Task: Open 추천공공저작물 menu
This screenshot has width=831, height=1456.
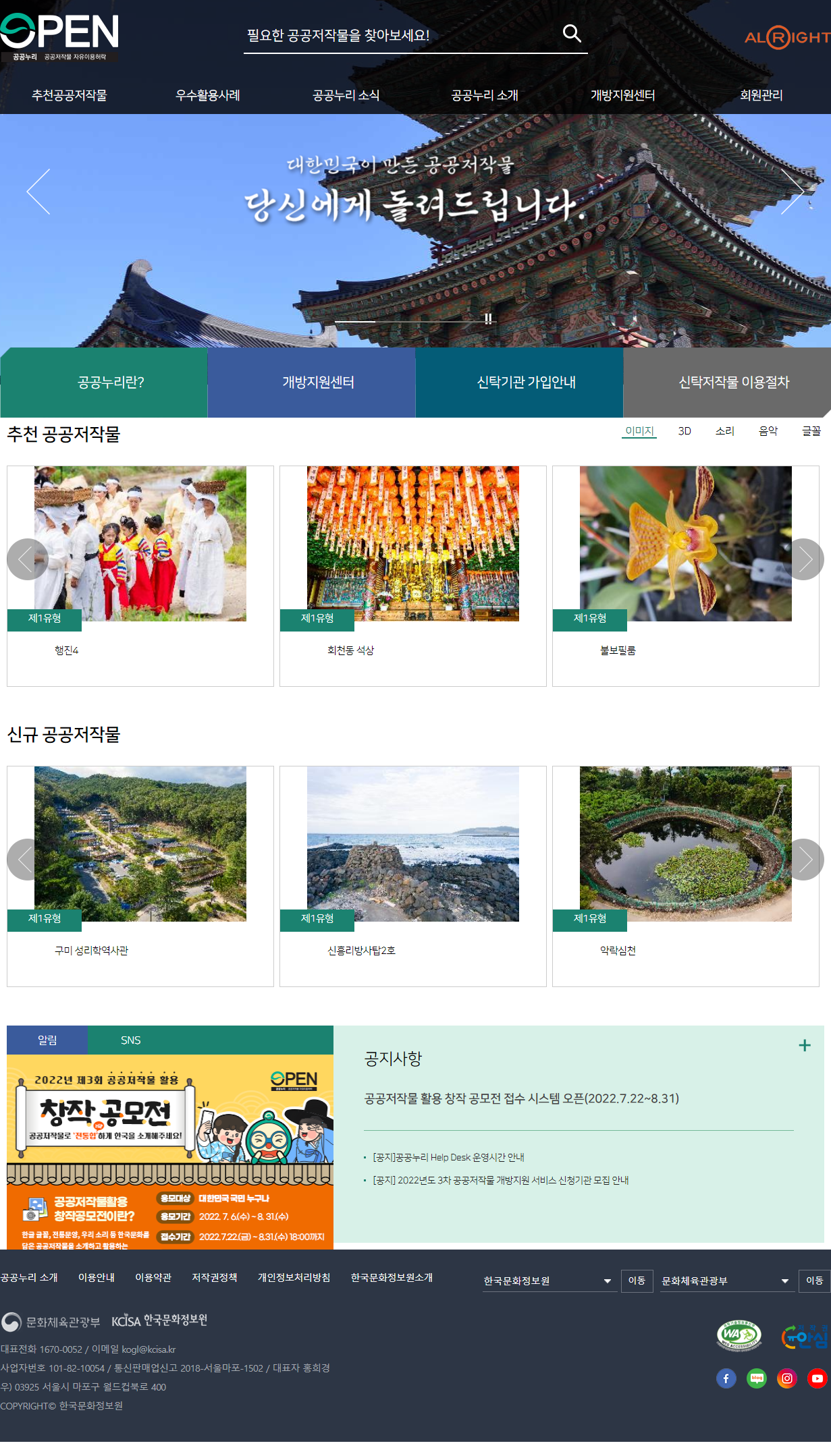Action: coord(70,95)
